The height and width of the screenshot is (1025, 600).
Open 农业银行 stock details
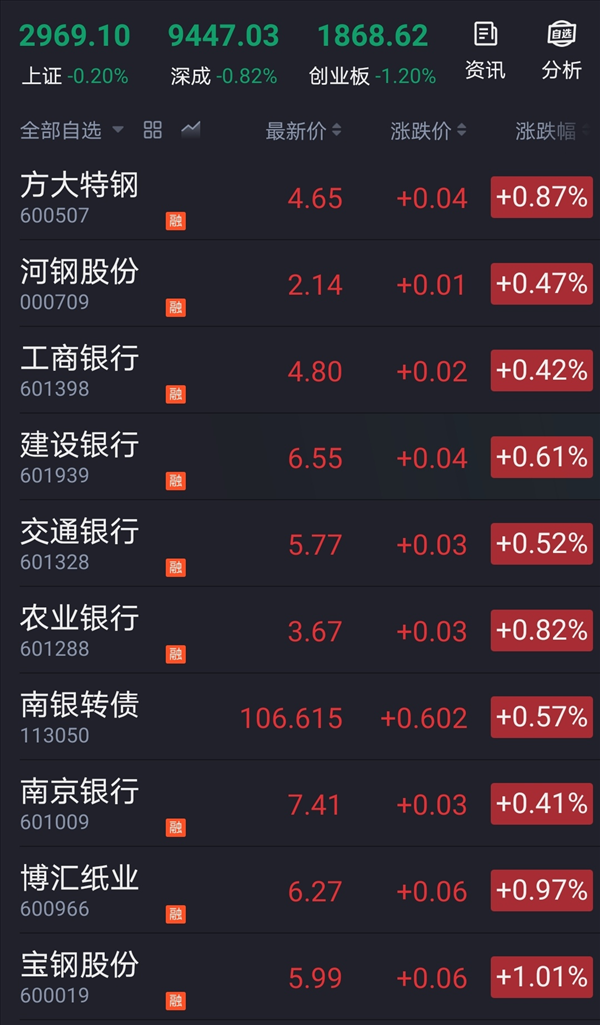click(300, 630)
